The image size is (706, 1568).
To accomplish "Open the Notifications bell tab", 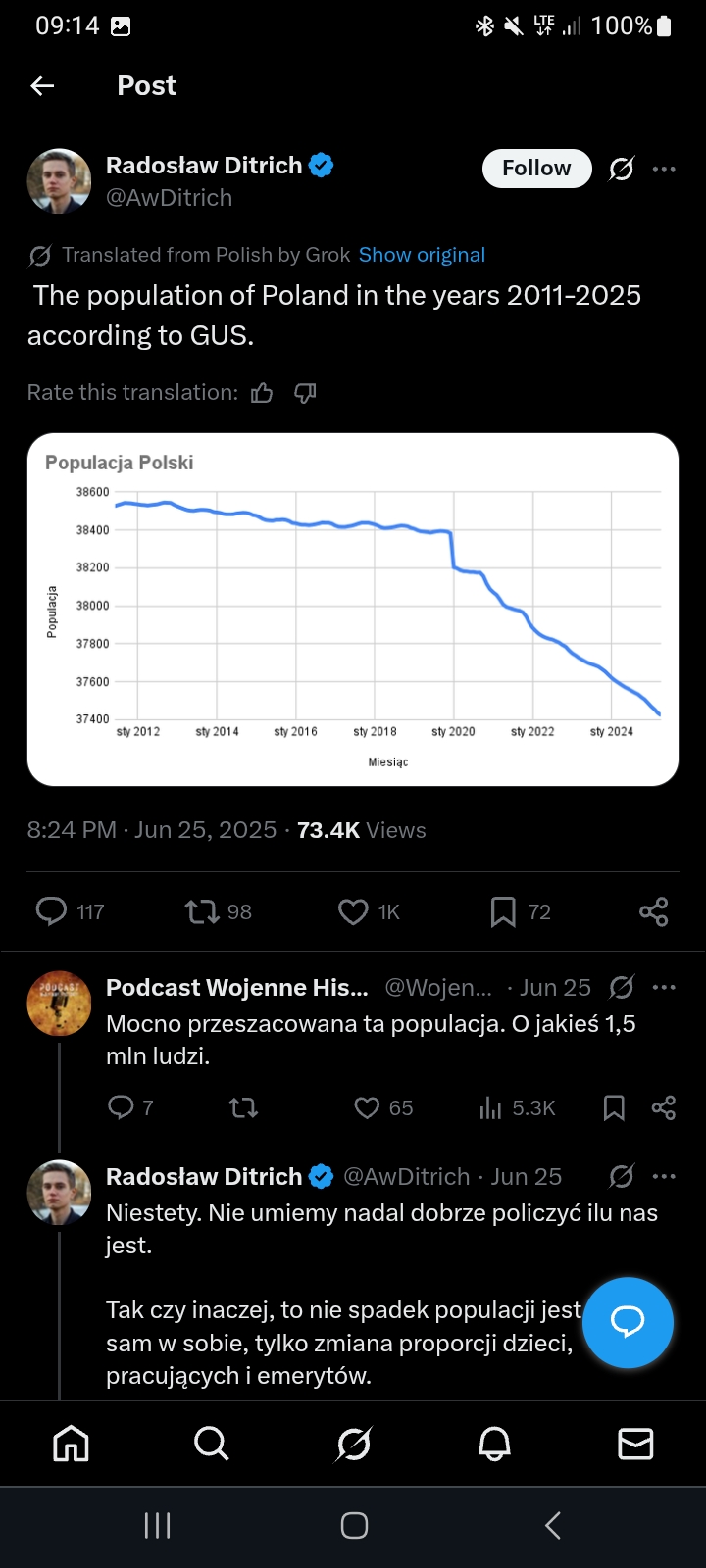I will coord(494,1444).
